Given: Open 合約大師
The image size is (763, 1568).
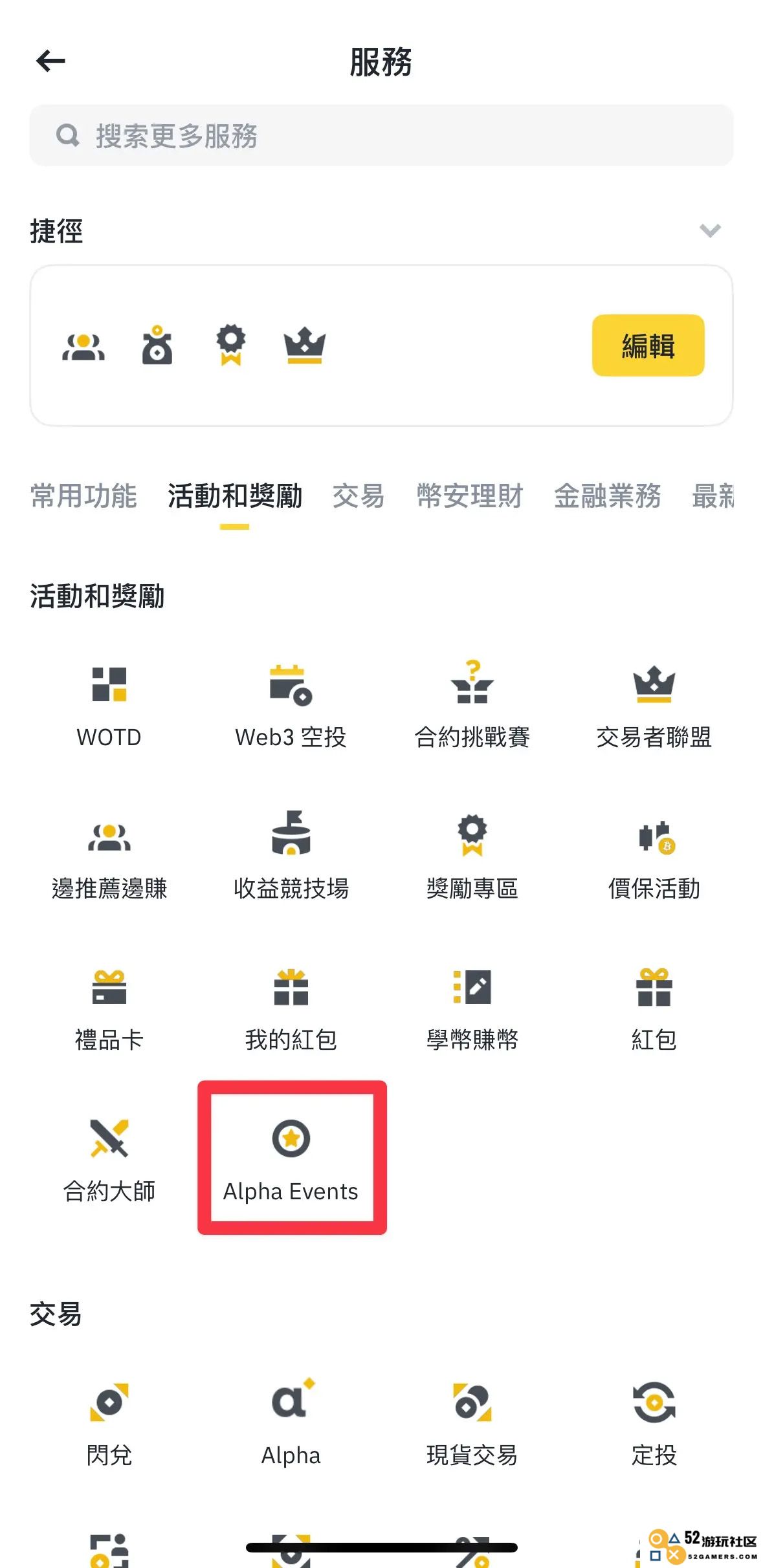Looking at the screenshot, I should pos(109,1159).
